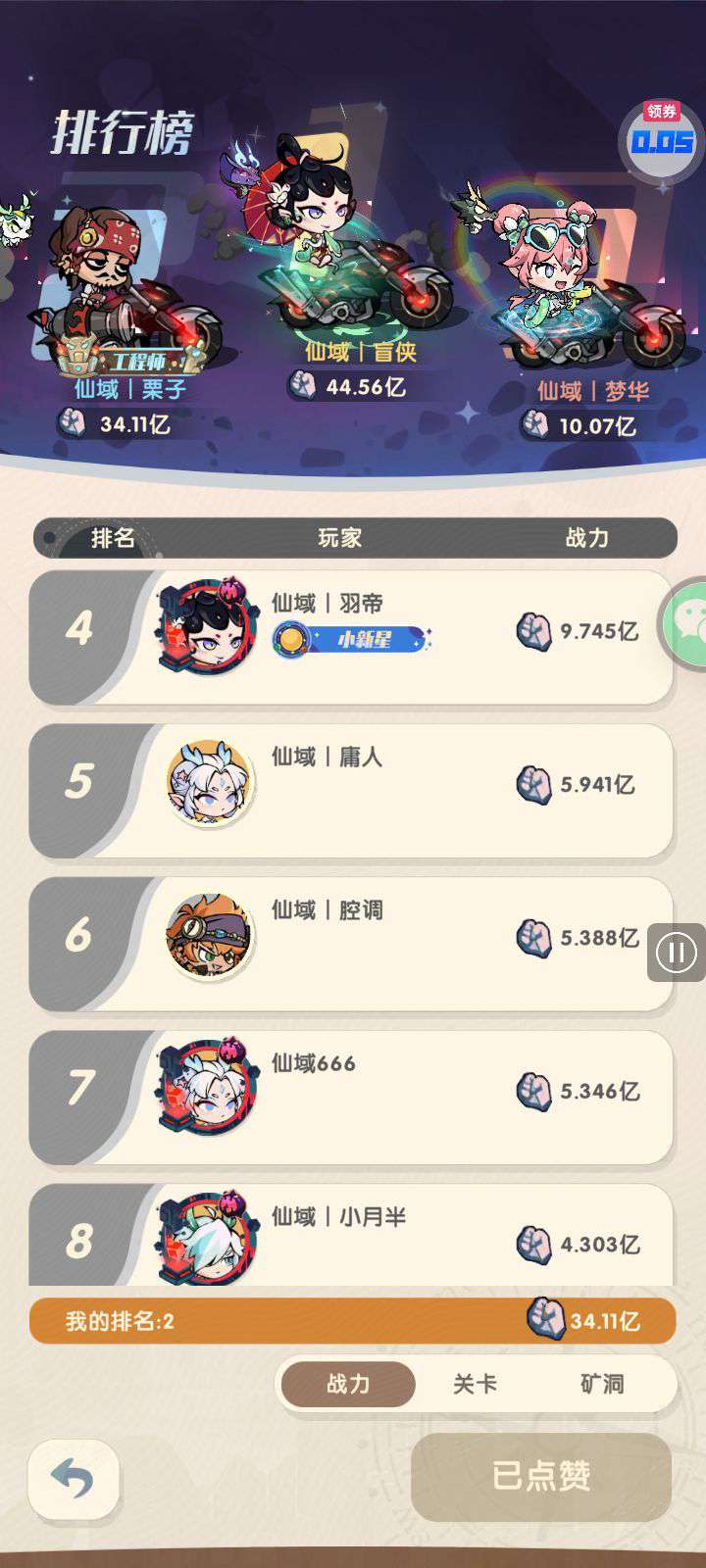Open the 领券 0.05 coupon badge
Screen dimensions: 706x1568
(x=662, y=140)
